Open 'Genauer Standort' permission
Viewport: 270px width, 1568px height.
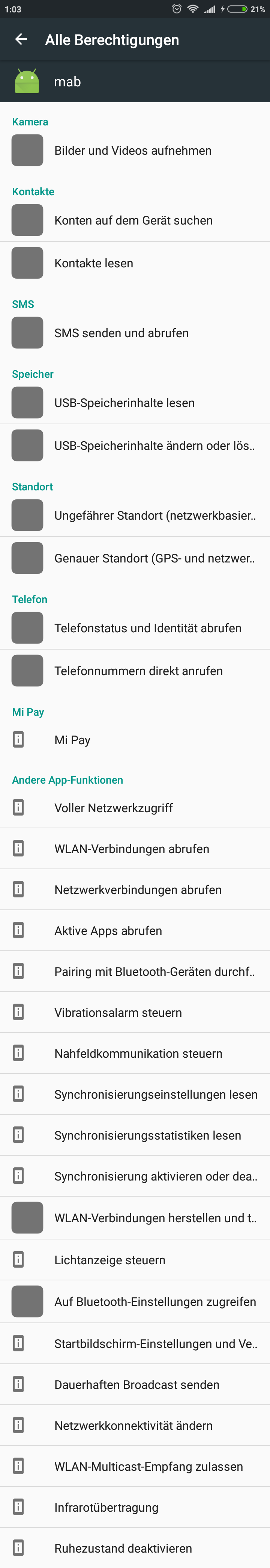(x=154, y=558)
